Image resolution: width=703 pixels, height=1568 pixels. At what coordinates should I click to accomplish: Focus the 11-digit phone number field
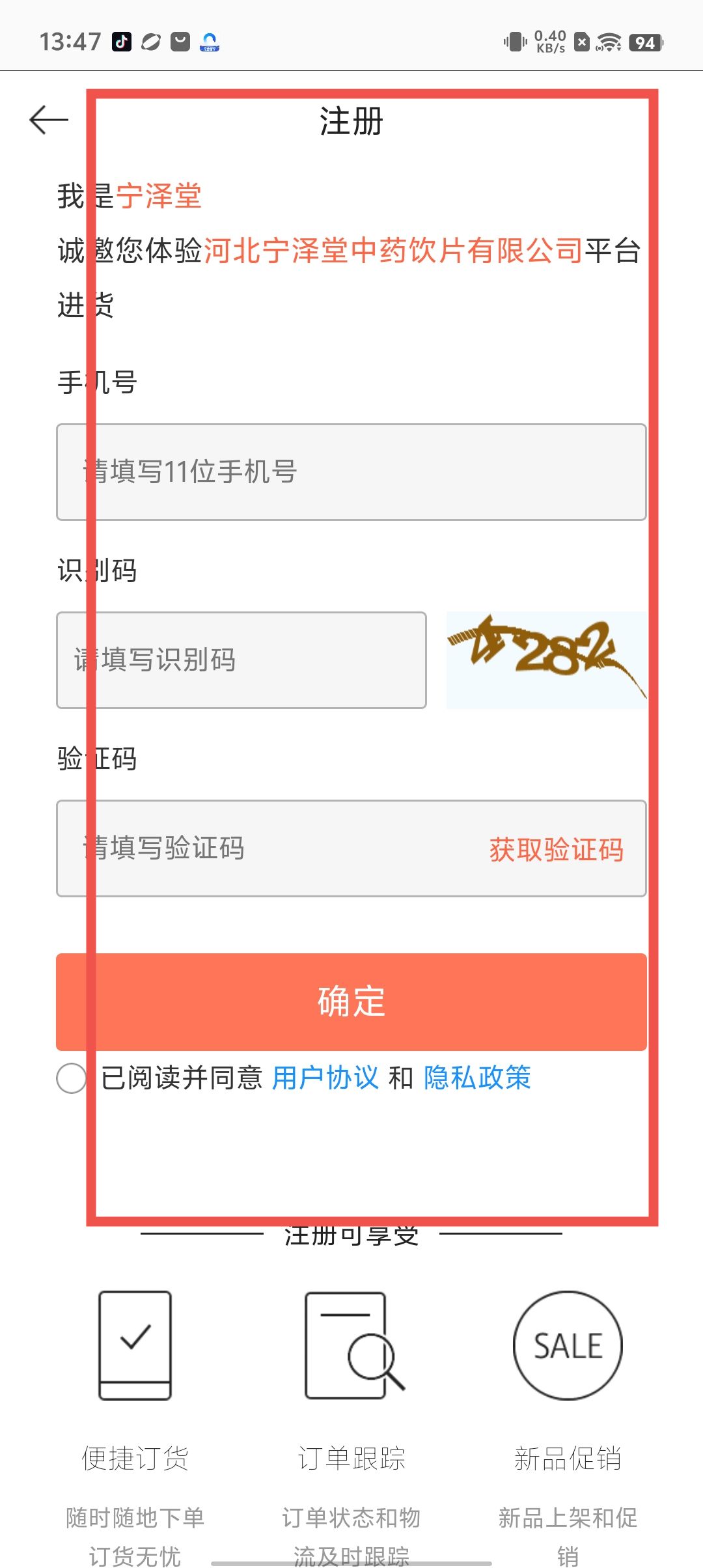[x=351, y=472]
